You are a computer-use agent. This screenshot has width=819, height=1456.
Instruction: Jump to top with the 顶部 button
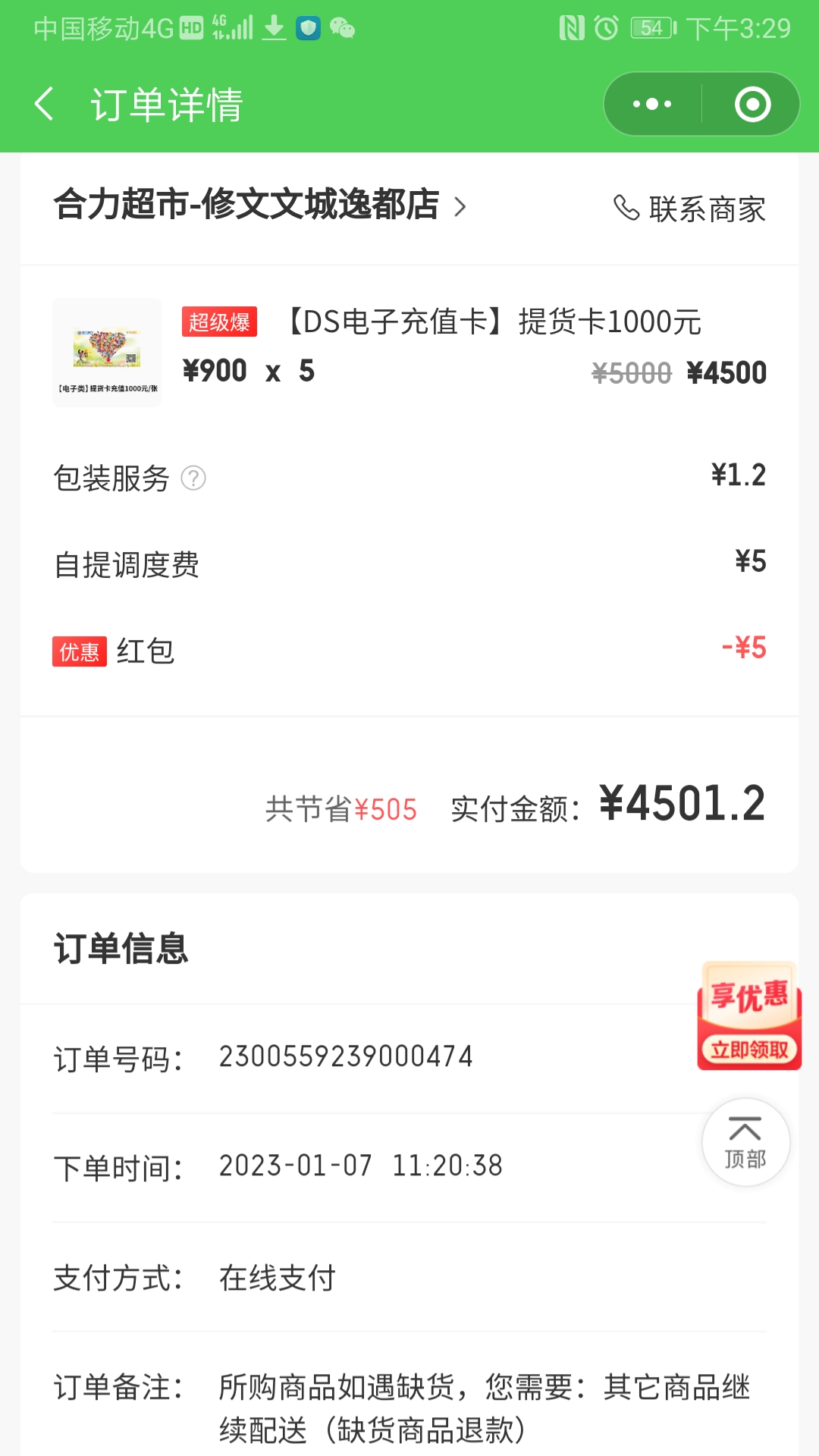pyautogui.click(x=745, y=1142)
